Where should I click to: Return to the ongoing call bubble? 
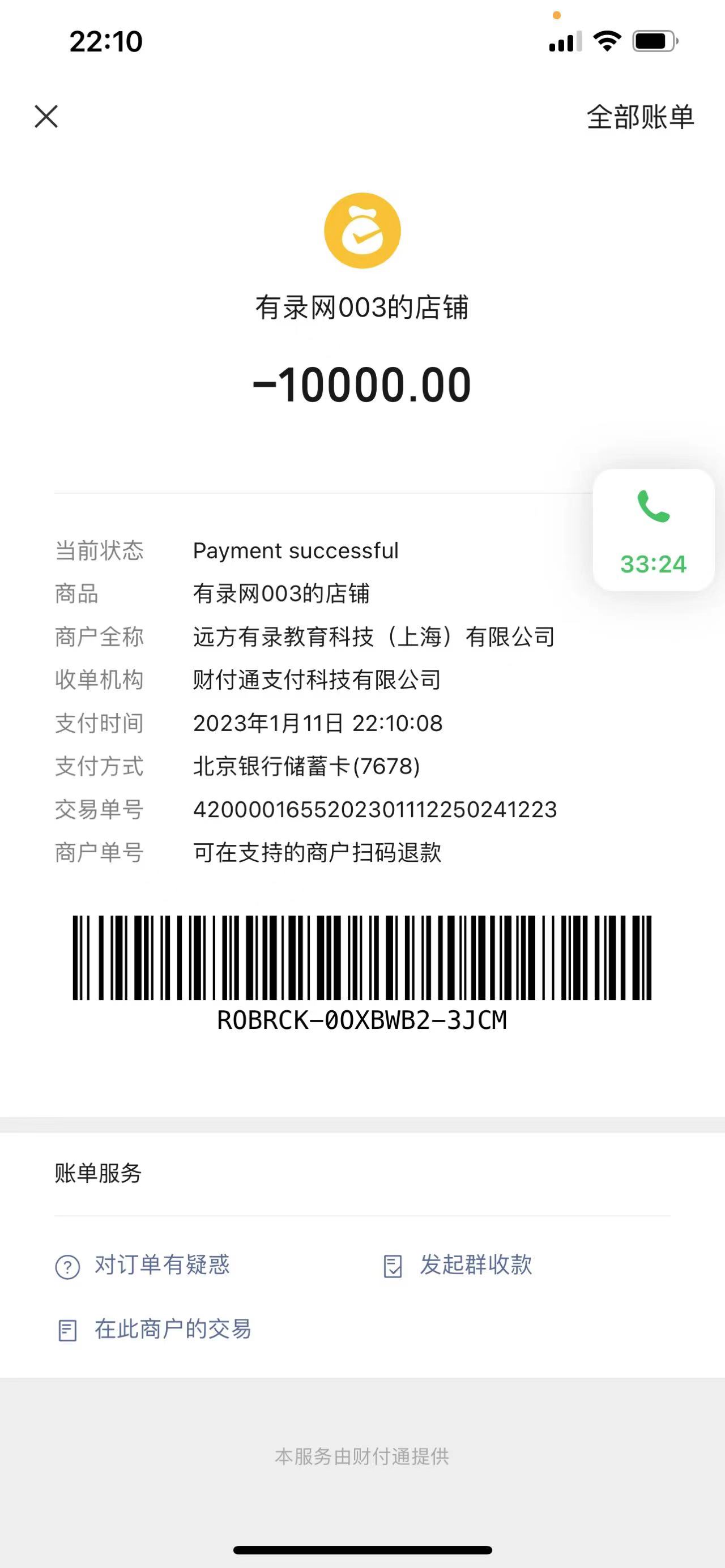click(653, 529)
